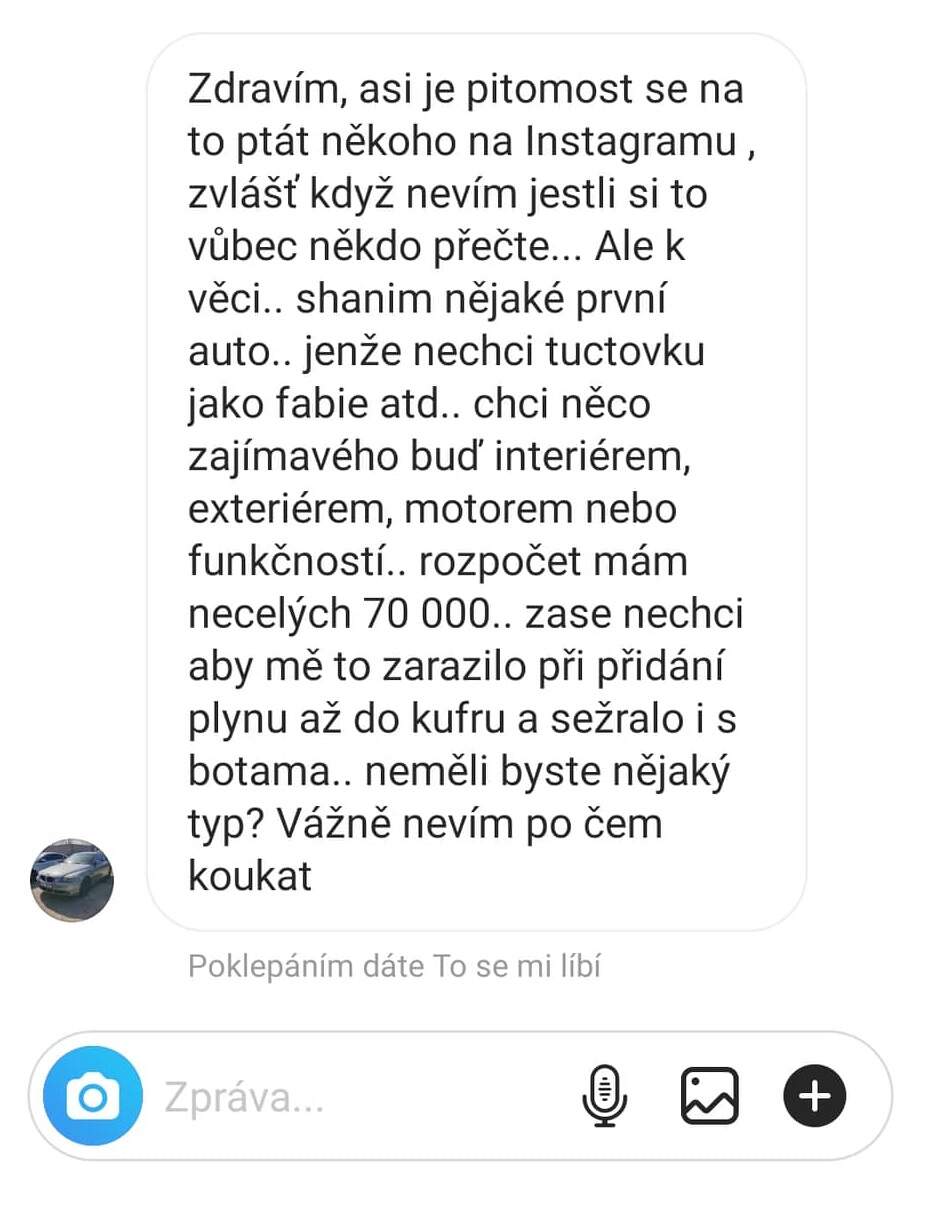This screenshot has width=936, height=1212.
Task: Open the camera from message bar
Action: pyautogui.click(x=93, y=1097)
